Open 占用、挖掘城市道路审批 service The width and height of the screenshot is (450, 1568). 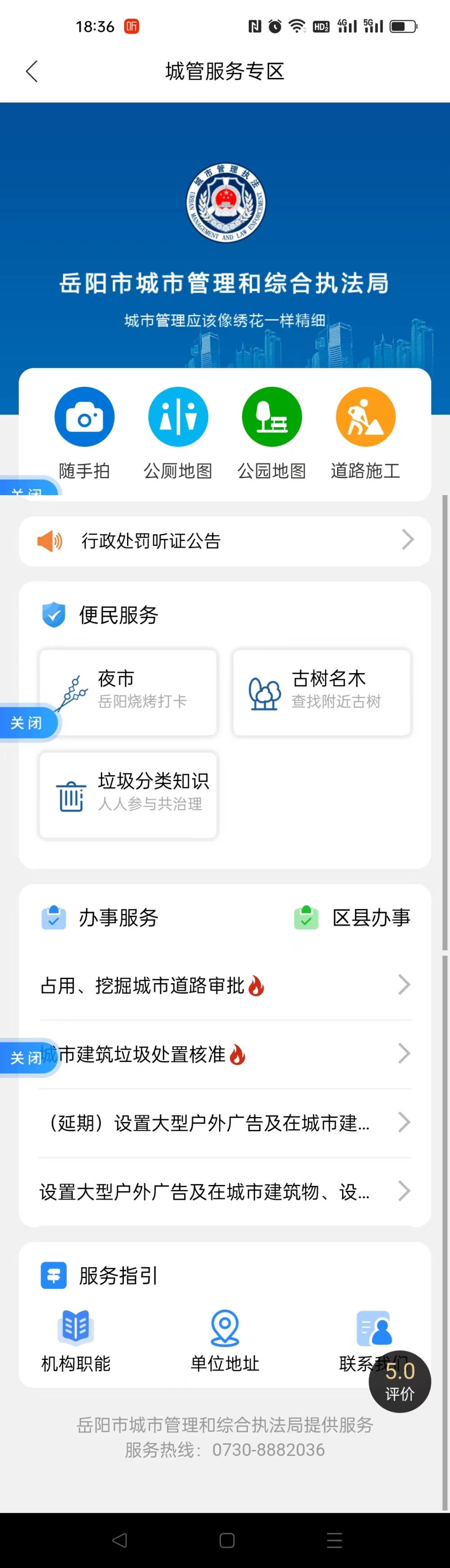click(x=225, y=985)
